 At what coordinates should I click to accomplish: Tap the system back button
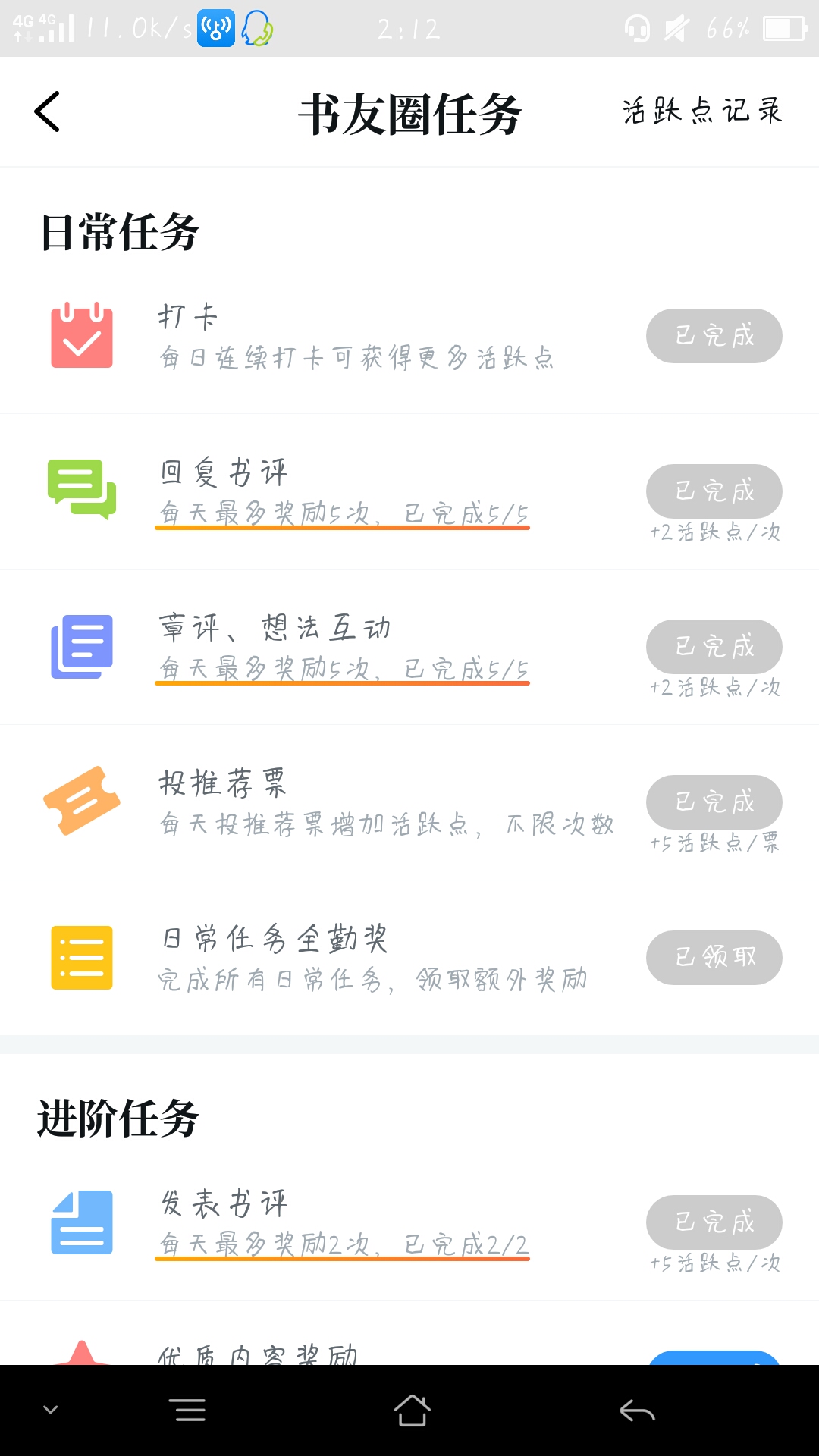(x=637, y=1411)
